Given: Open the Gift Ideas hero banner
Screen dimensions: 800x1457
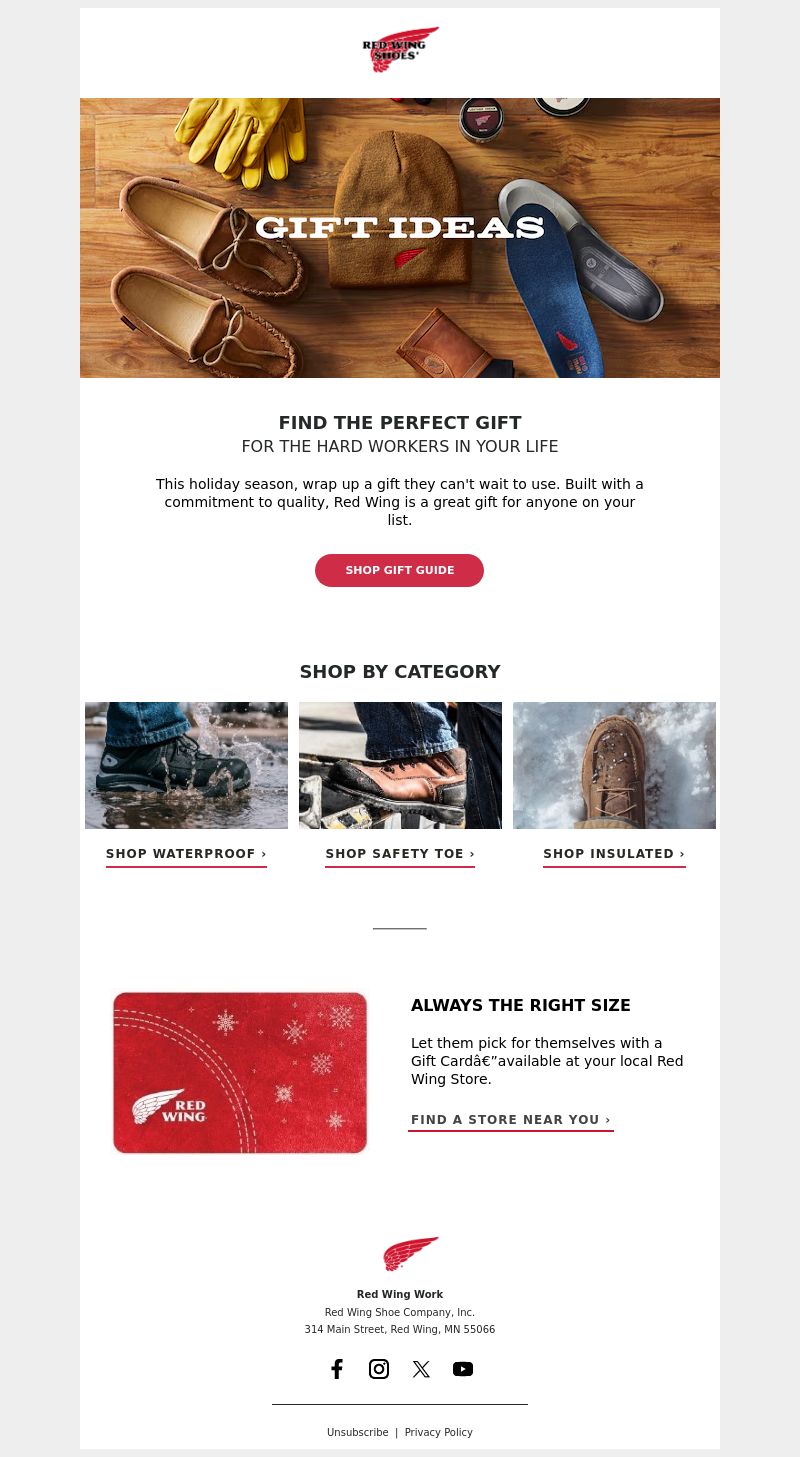Looking at the screenshot, I should [400, 237].
